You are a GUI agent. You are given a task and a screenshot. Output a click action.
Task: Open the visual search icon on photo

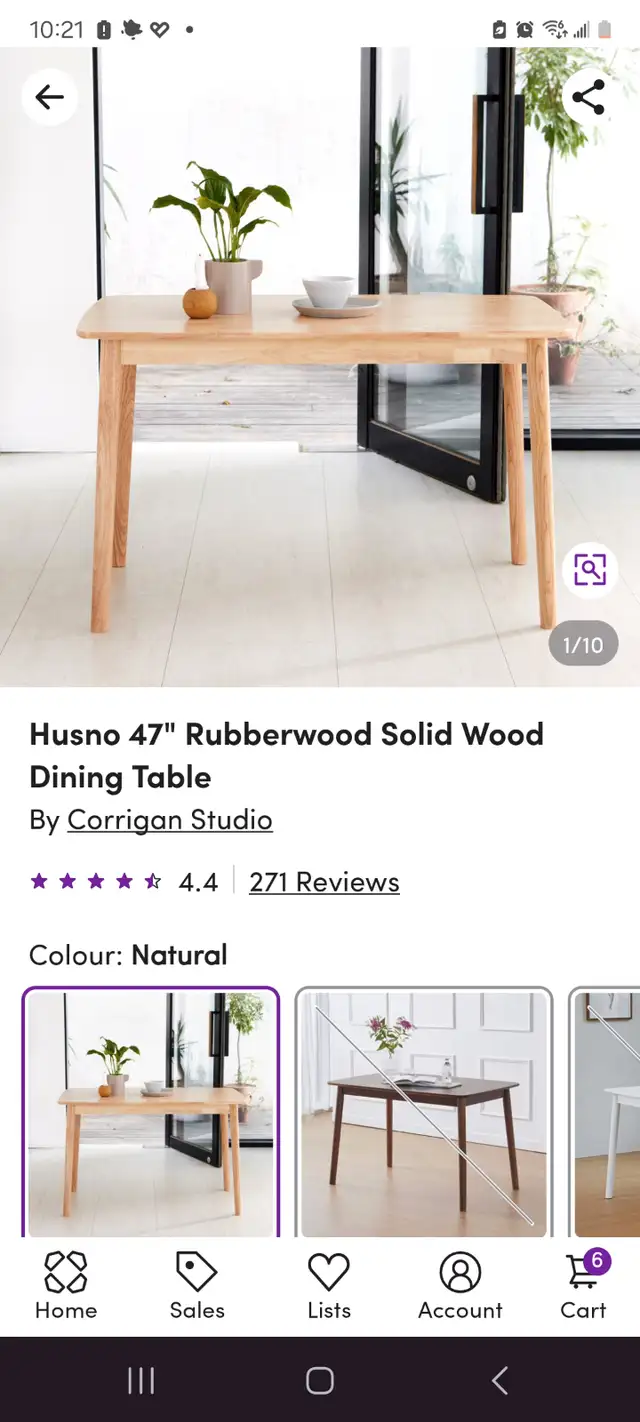pyautogui.click(x=589, y=570)
